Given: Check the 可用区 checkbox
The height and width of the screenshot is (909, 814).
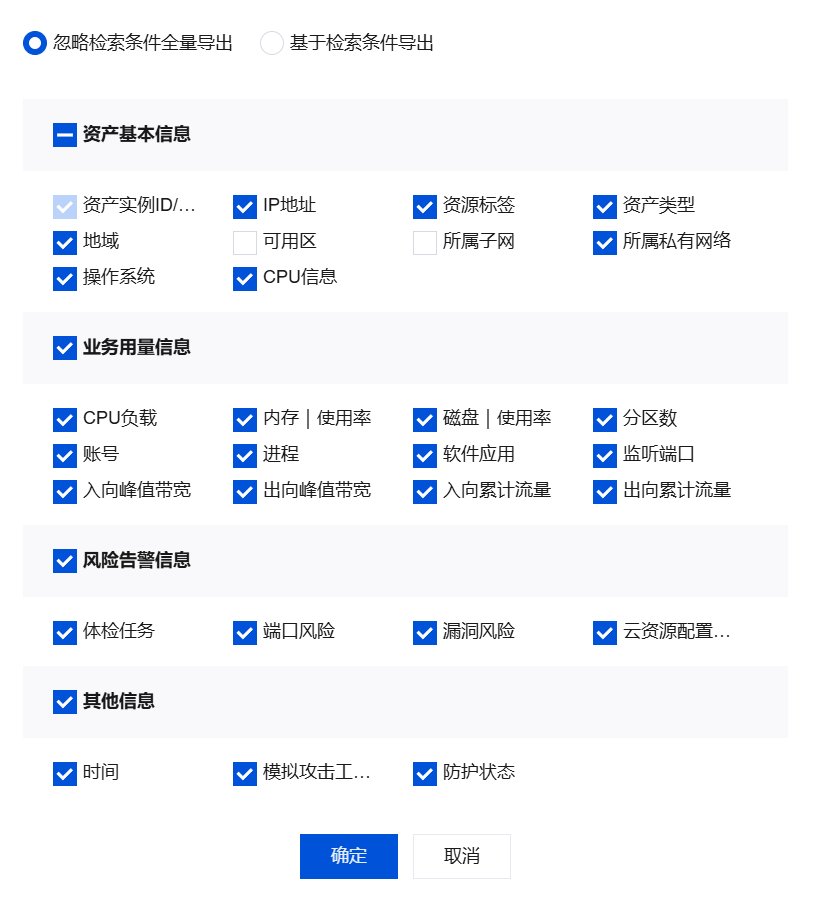Looking at the screenshot, I should click(x=245, y=242).
